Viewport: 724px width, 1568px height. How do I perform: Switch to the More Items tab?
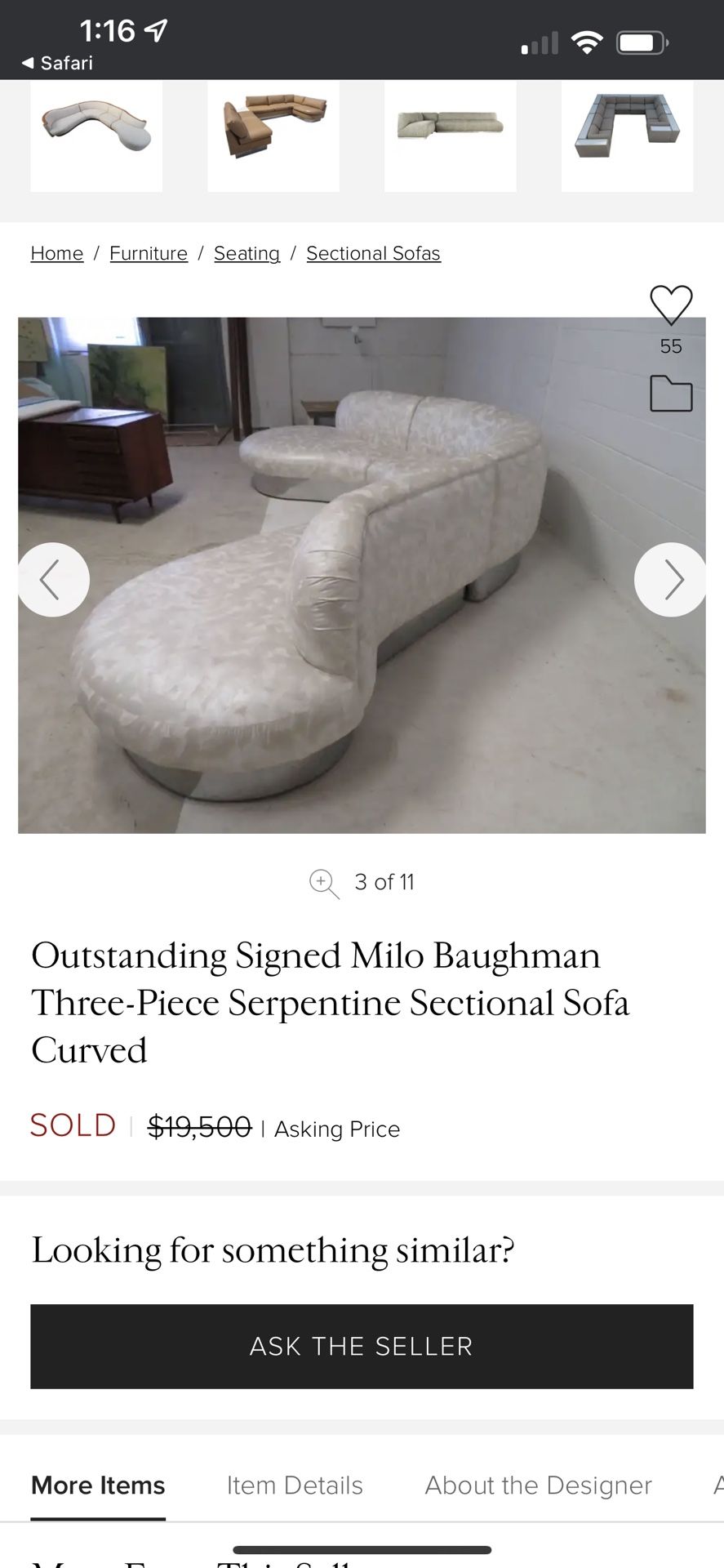[x=98, y=1485]
